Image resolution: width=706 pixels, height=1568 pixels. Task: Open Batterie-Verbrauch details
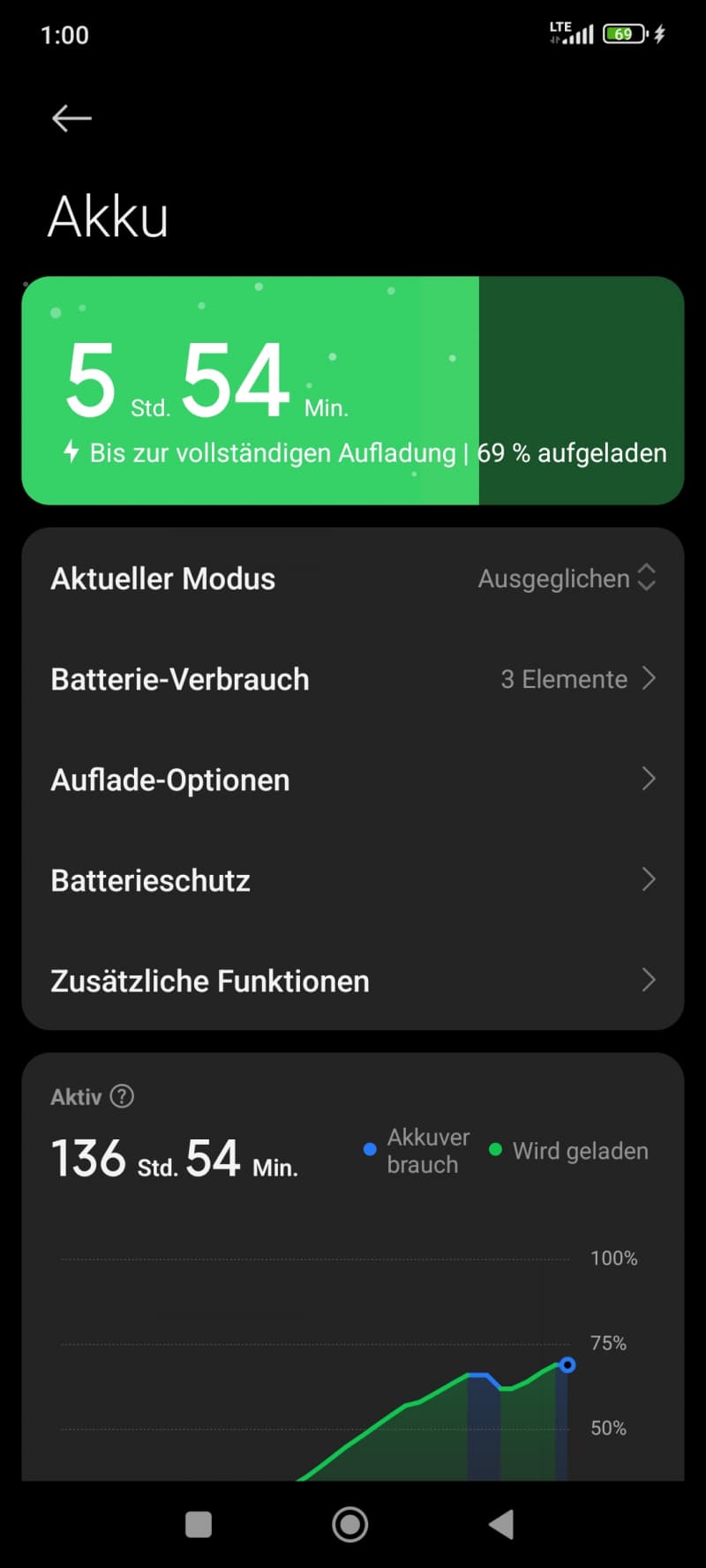point(353,679)
